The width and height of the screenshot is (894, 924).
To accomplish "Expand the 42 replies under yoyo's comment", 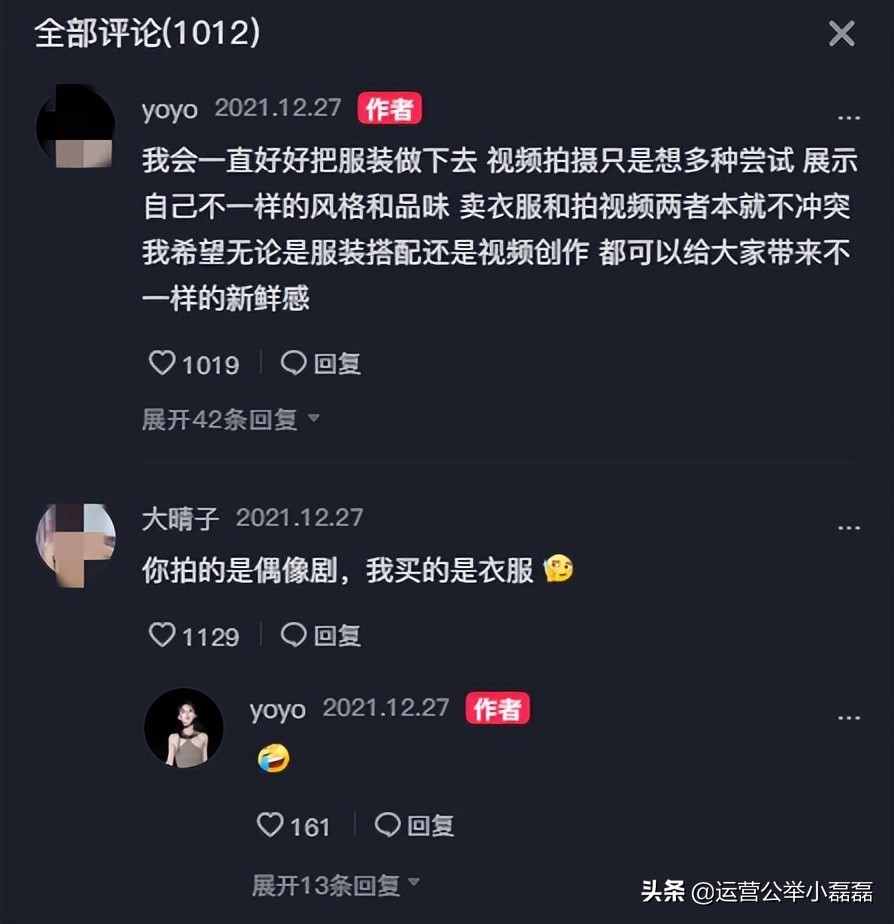I will pos(230,419).
